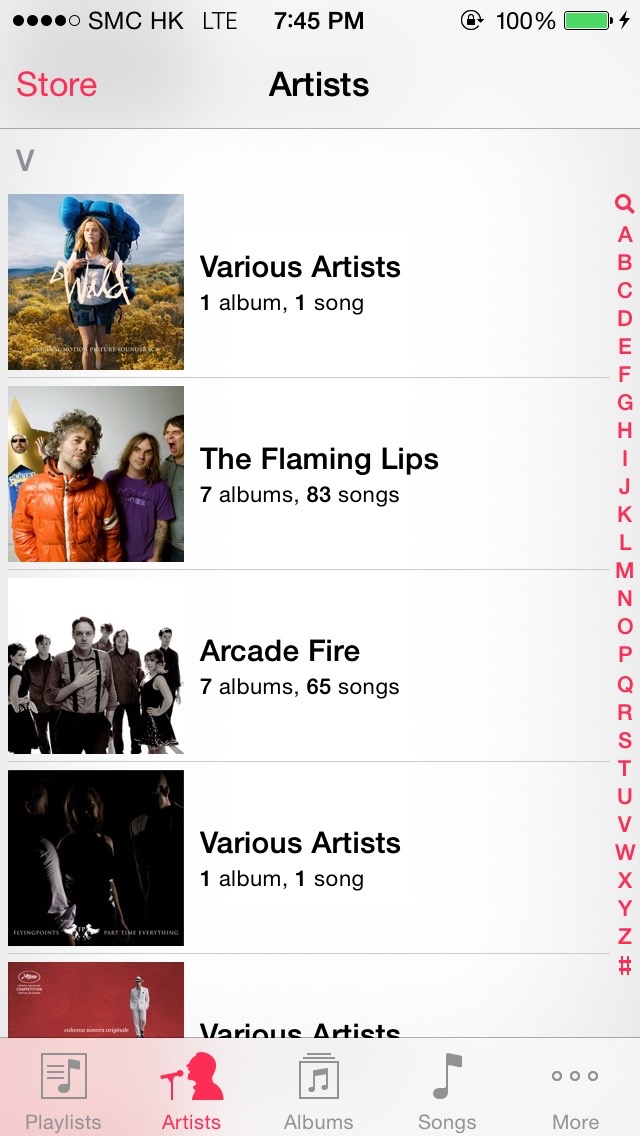This screenshot has height=1136, width=640.
Task: Switch to the Songs tab
Action: (447, 1092)
